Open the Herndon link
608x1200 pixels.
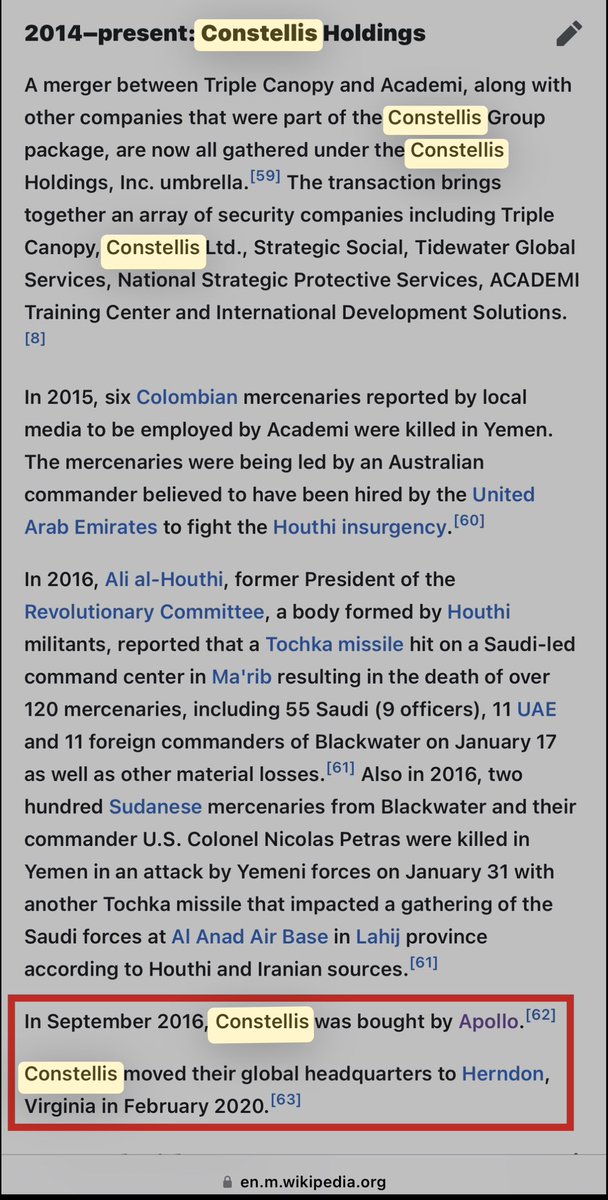(503, 1074)
